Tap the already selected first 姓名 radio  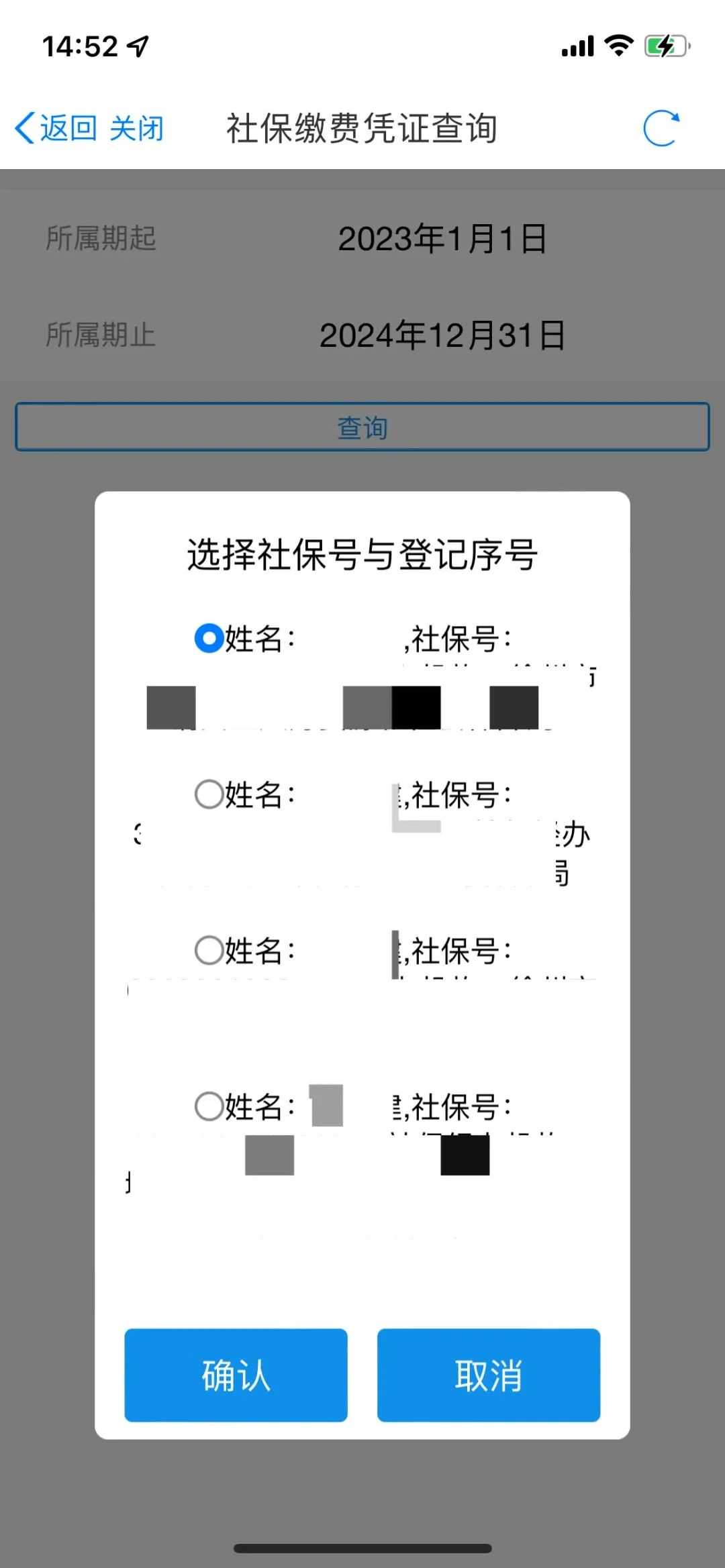tap(209, 638)
